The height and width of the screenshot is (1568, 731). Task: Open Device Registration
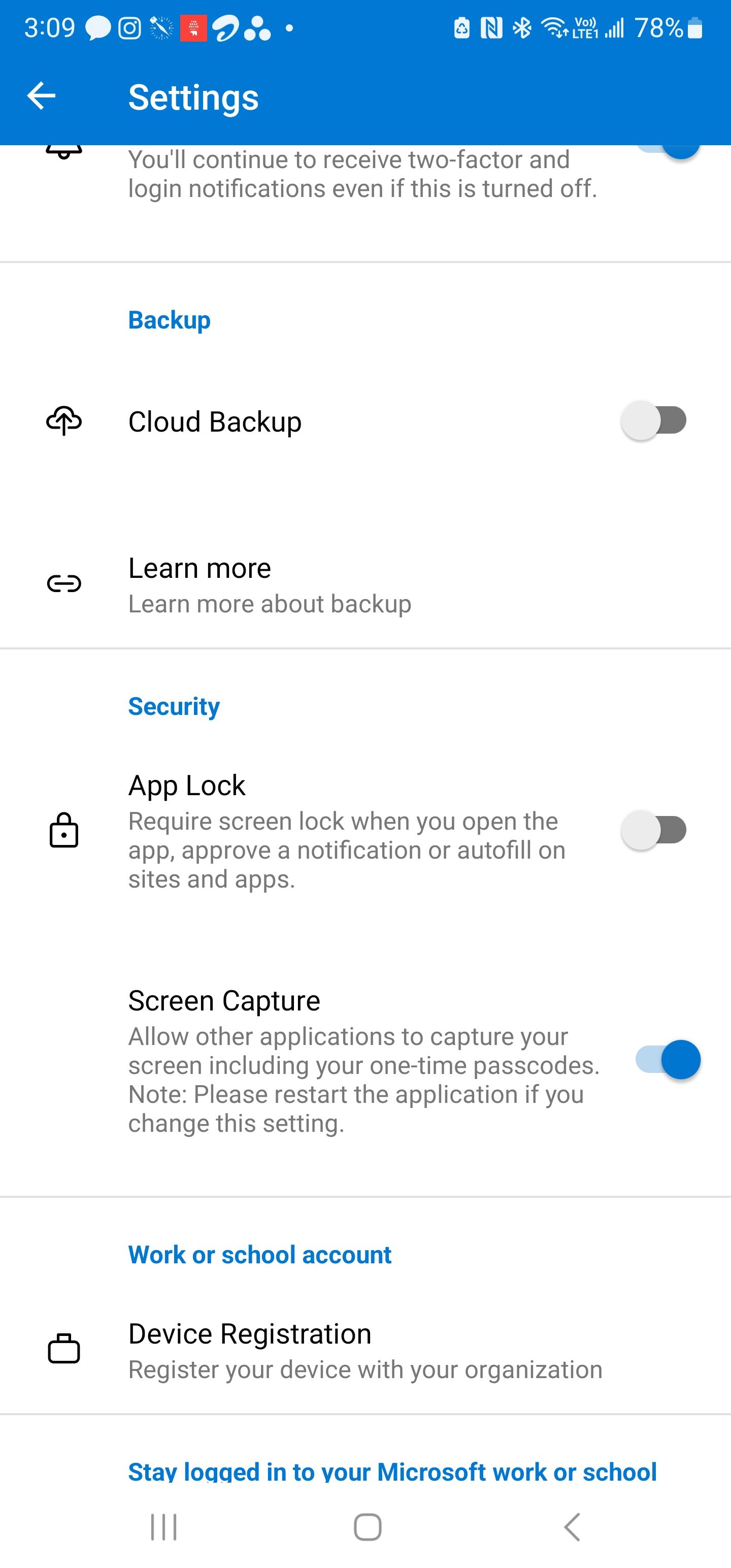click(x=364, y=1351)
